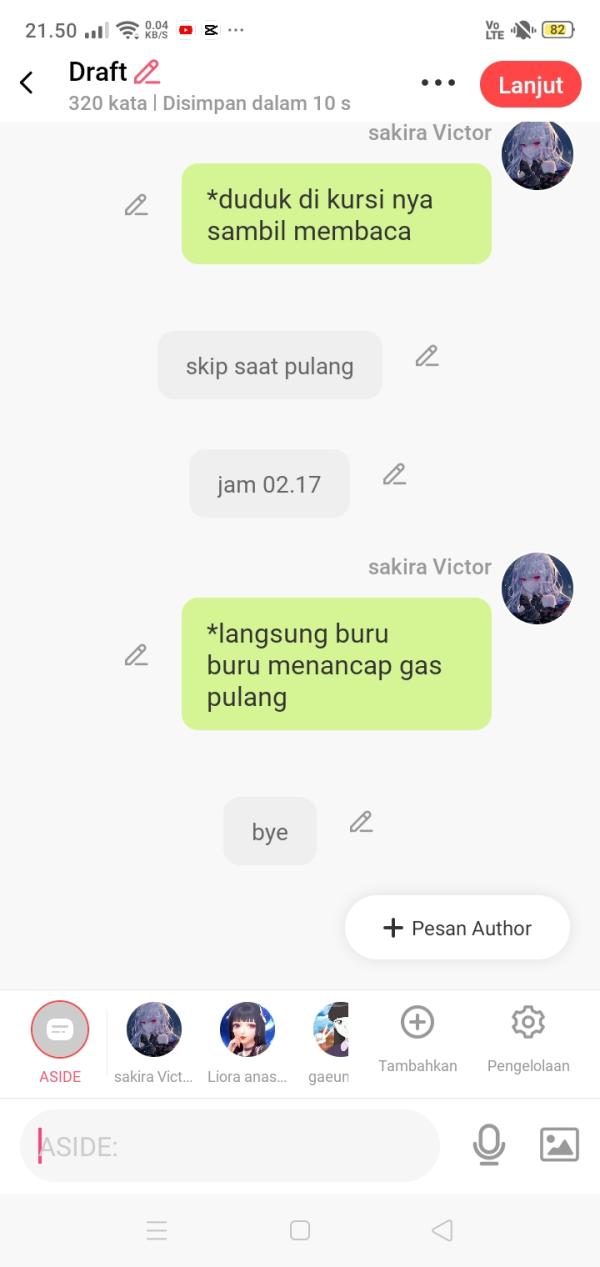Go back from the Draft screen
The height and width of the screenshot is (1267, 600).
[x=27, y=83]
